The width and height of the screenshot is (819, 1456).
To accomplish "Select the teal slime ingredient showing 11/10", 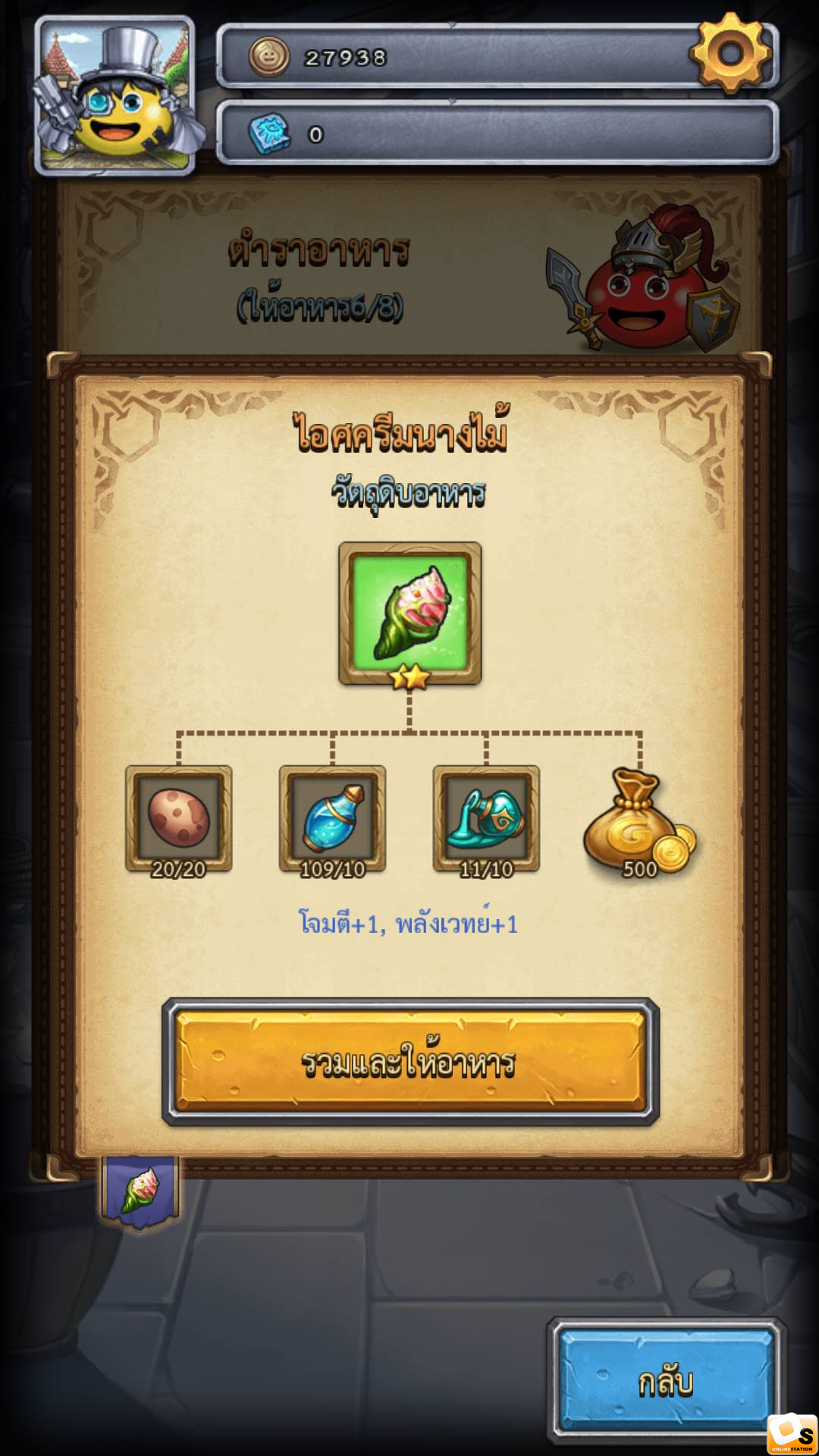I will [x=486, y=820].
